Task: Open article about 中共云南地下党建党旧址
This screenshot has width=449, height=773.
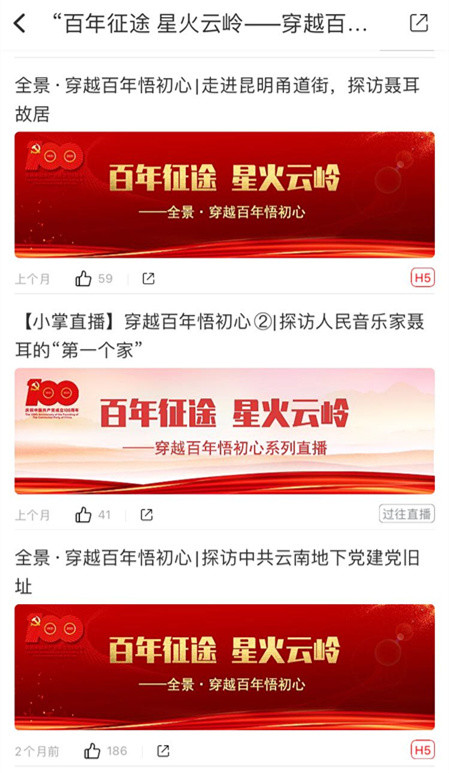Action: pos(217,572)
